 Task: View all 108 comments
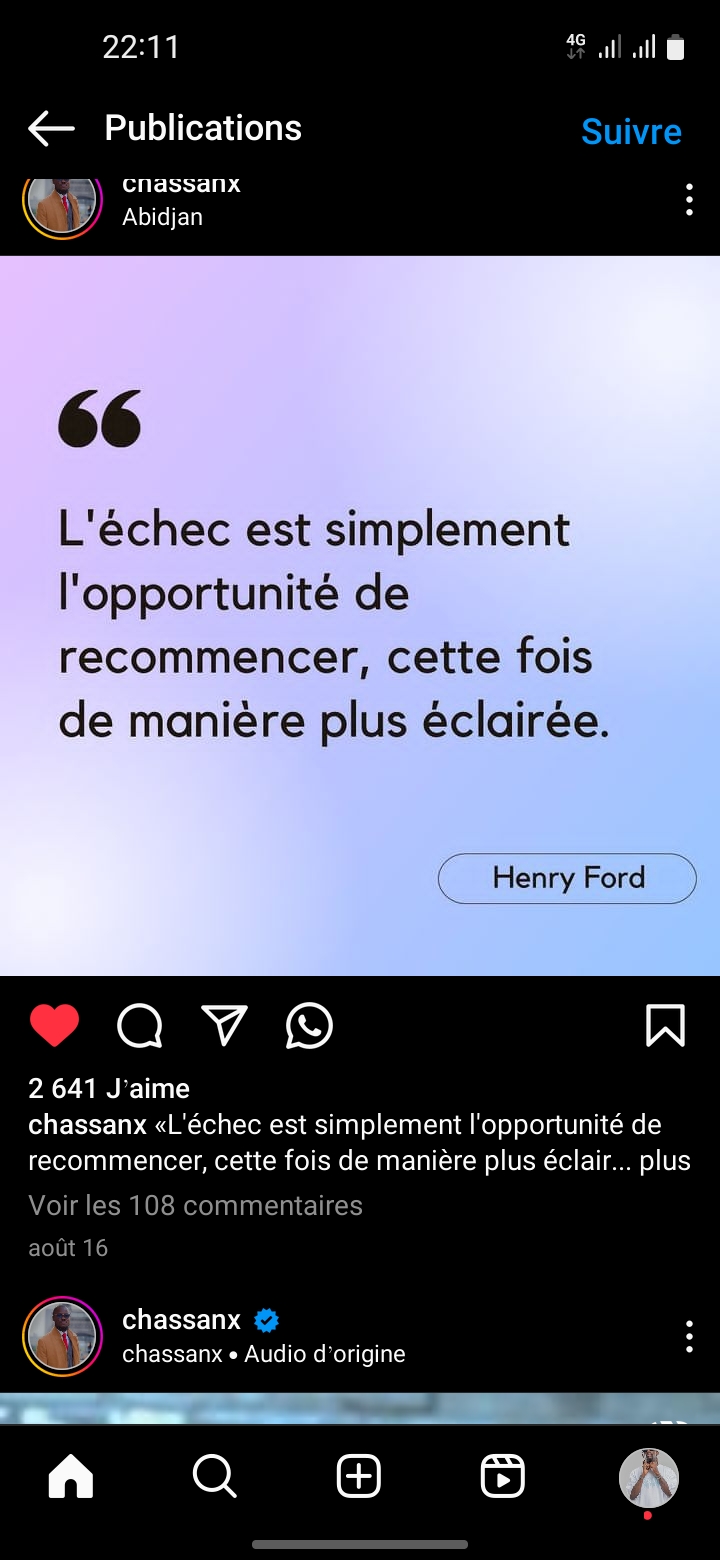coord(195,1205)
